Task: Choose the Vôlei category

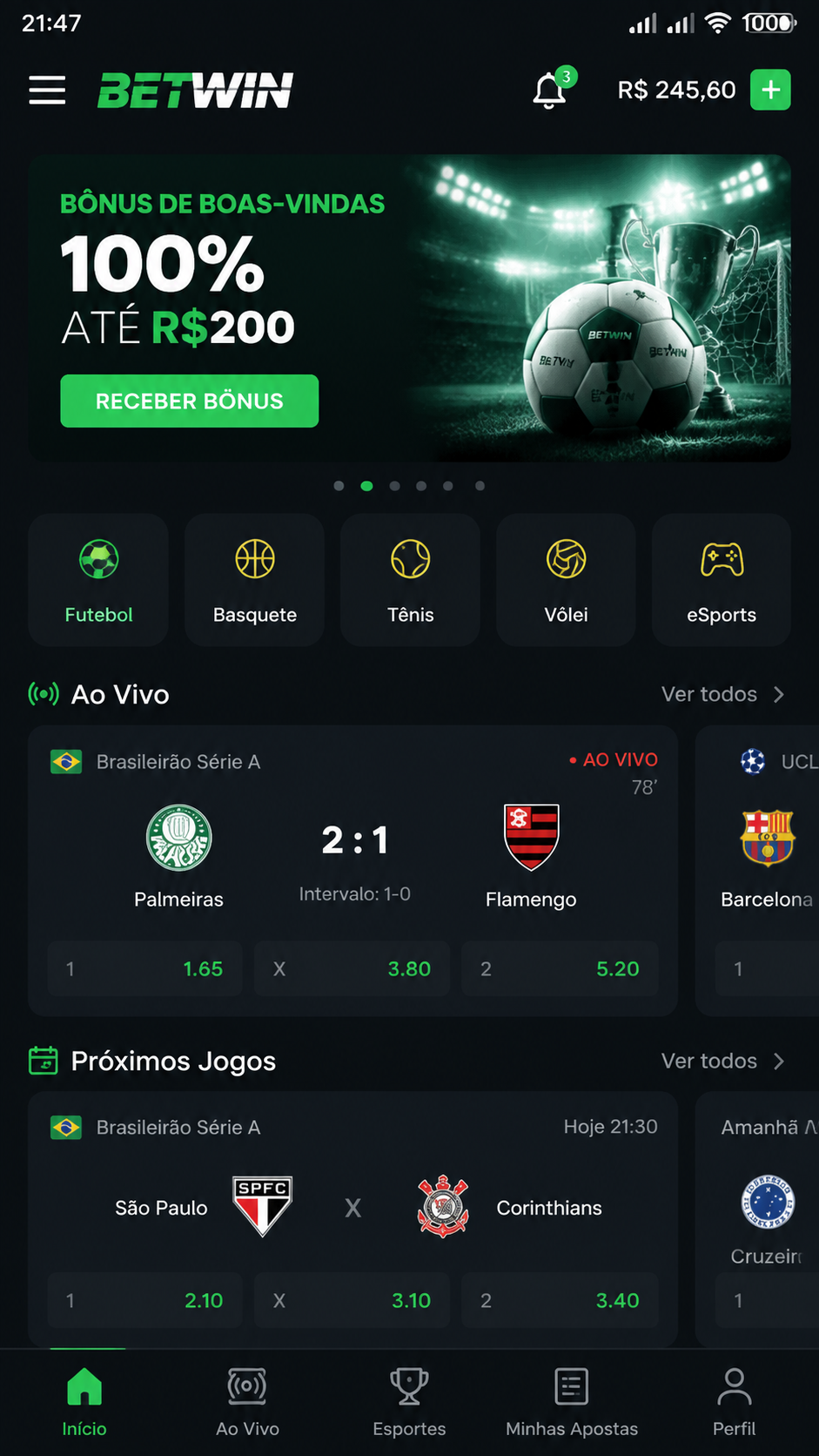Action: tap(566, 580)
